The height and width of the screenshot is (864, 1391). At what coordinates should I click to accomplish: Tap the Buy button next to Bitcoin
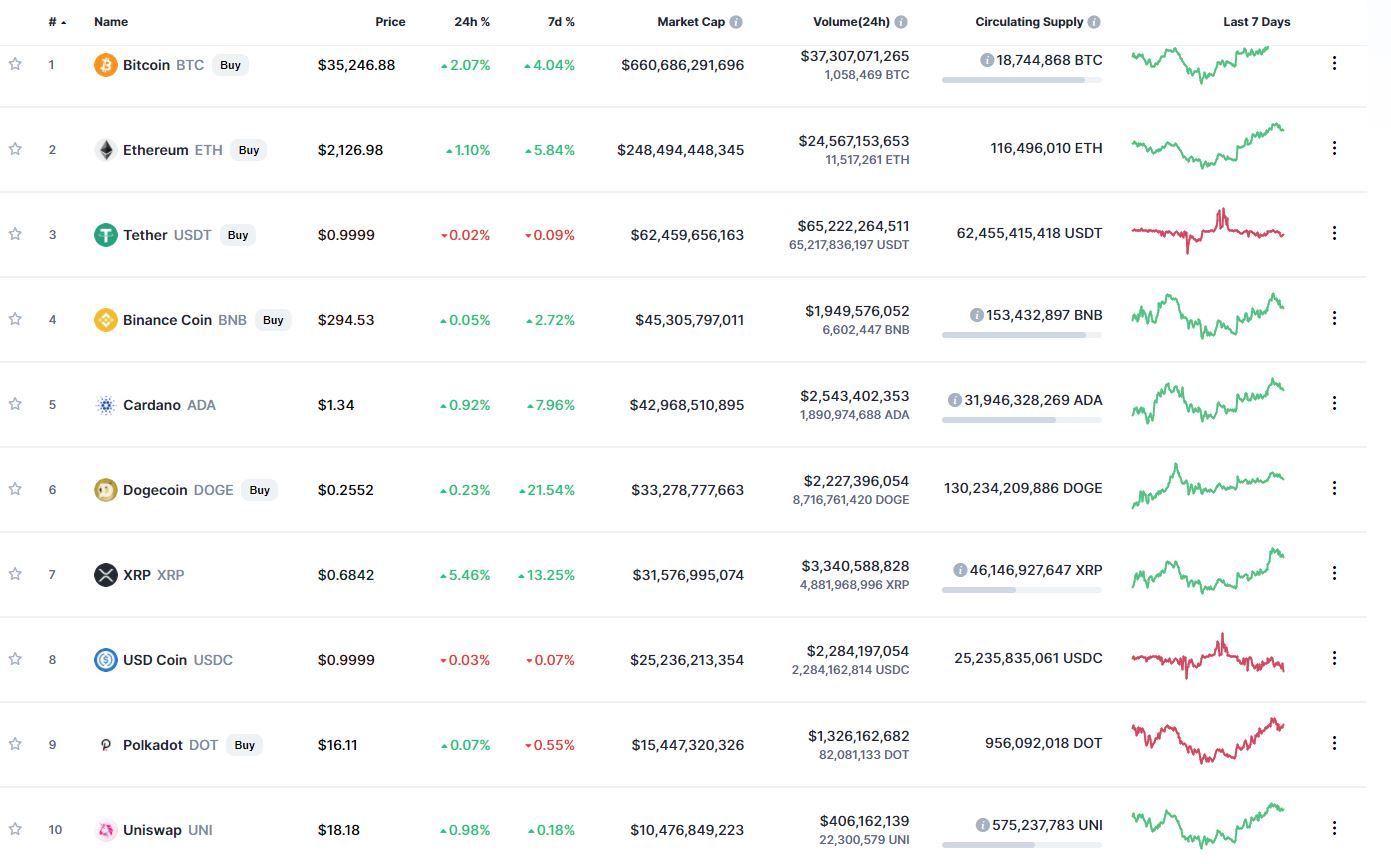tap(230, 65)
